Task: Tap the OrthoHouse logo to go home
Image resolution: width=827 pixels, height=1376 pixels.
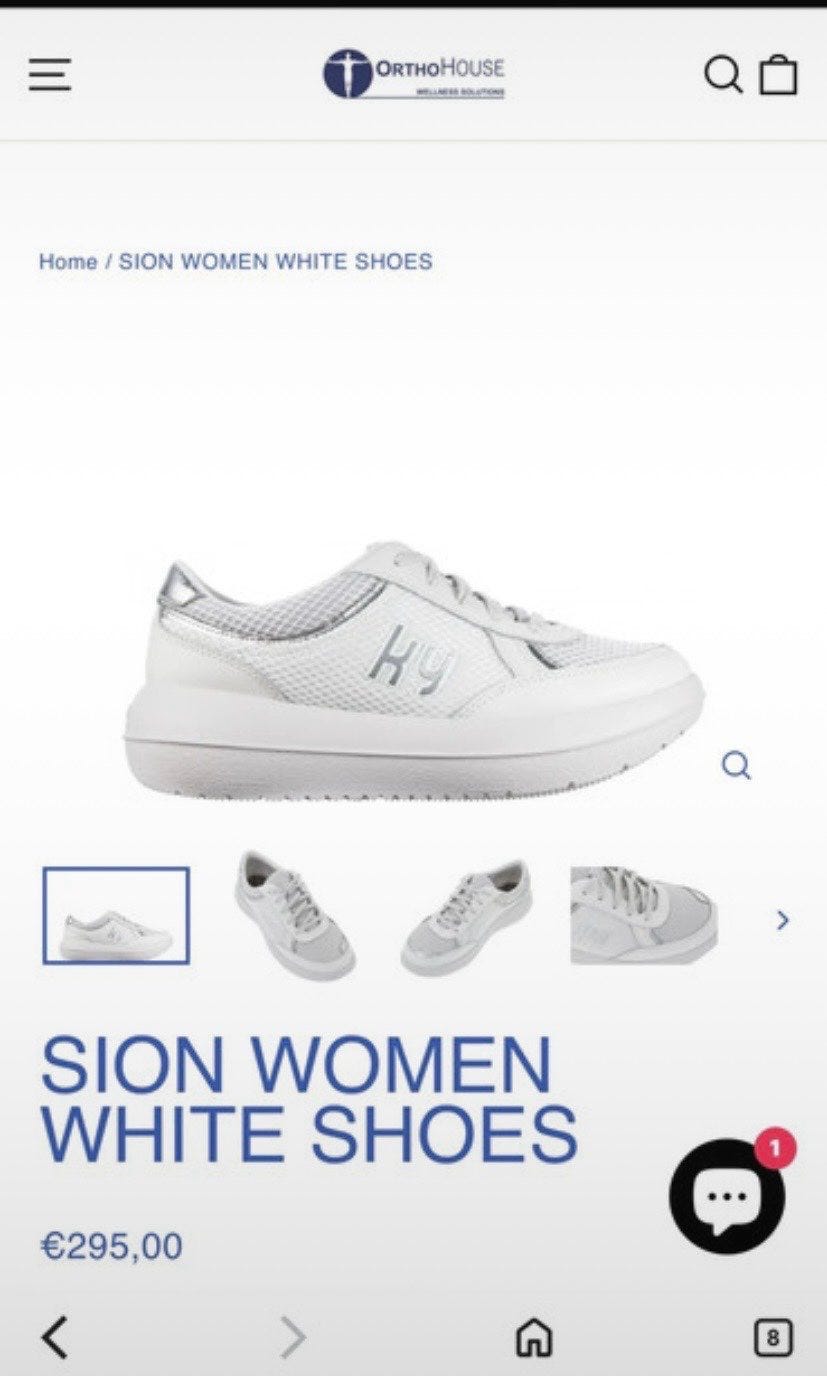Action: (x=414, y=74)
